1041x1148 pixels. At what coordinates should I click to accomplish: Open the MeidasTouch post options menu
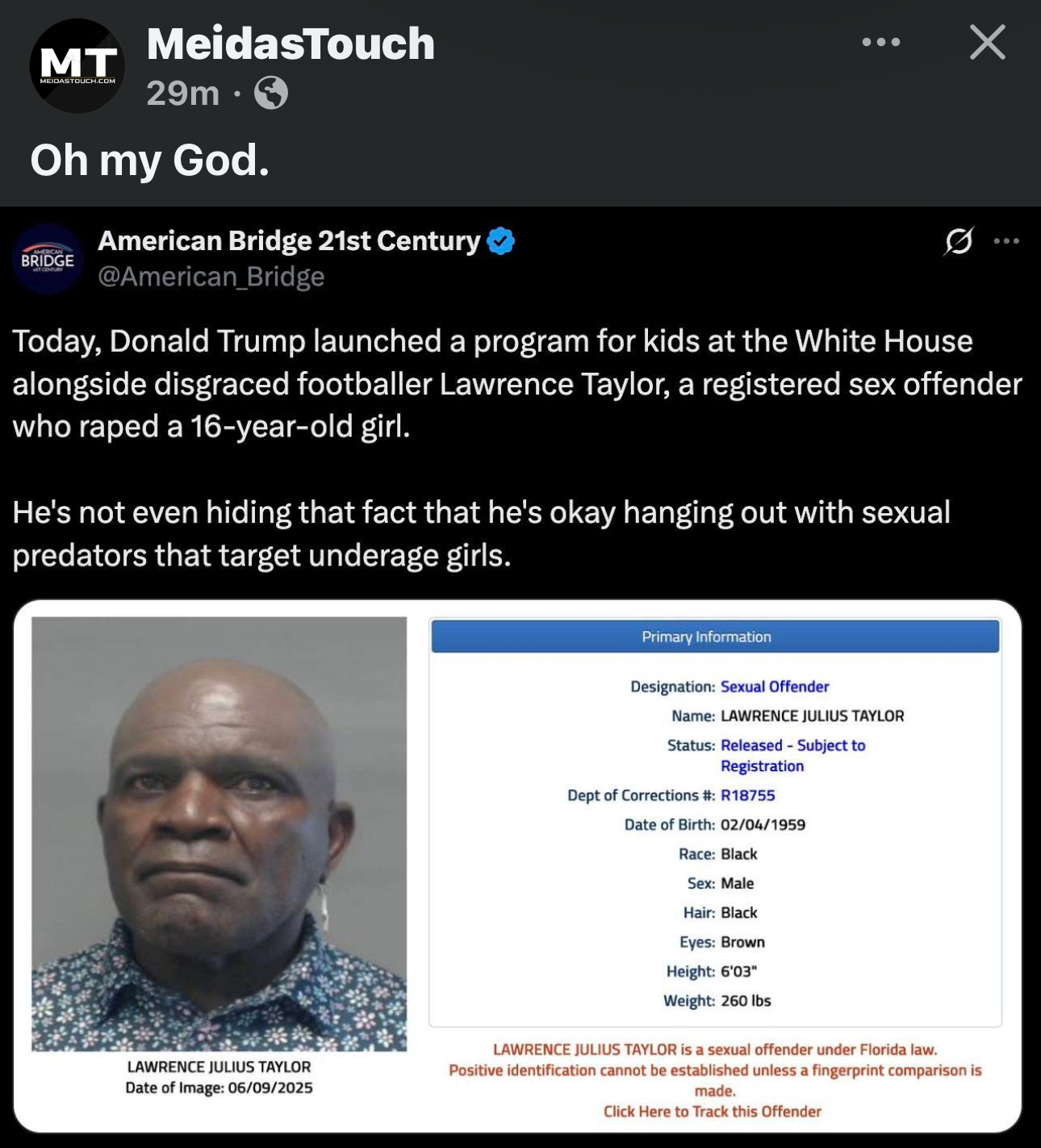coord(880,42)
